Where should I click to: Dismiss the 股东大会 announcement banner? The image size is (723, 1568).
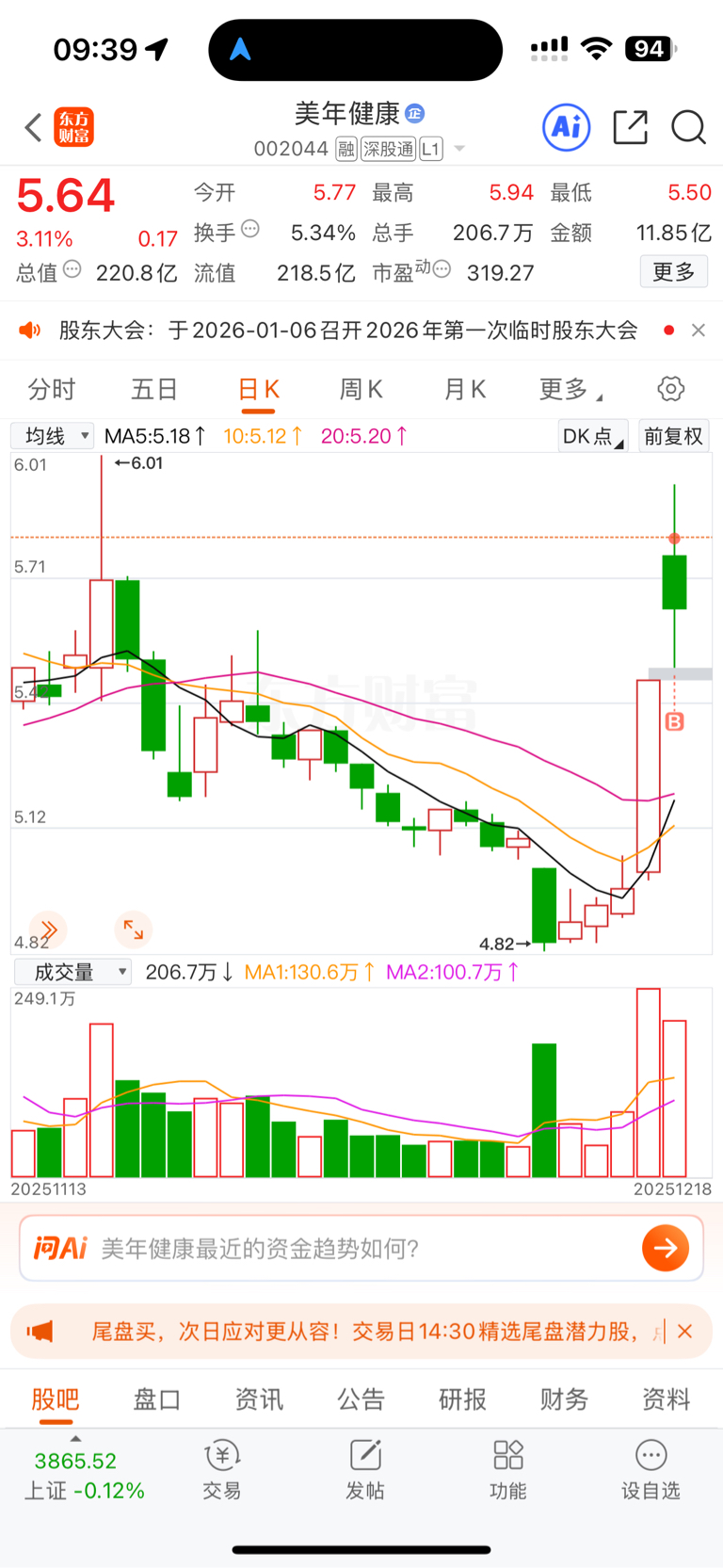[x=698, y=331]
